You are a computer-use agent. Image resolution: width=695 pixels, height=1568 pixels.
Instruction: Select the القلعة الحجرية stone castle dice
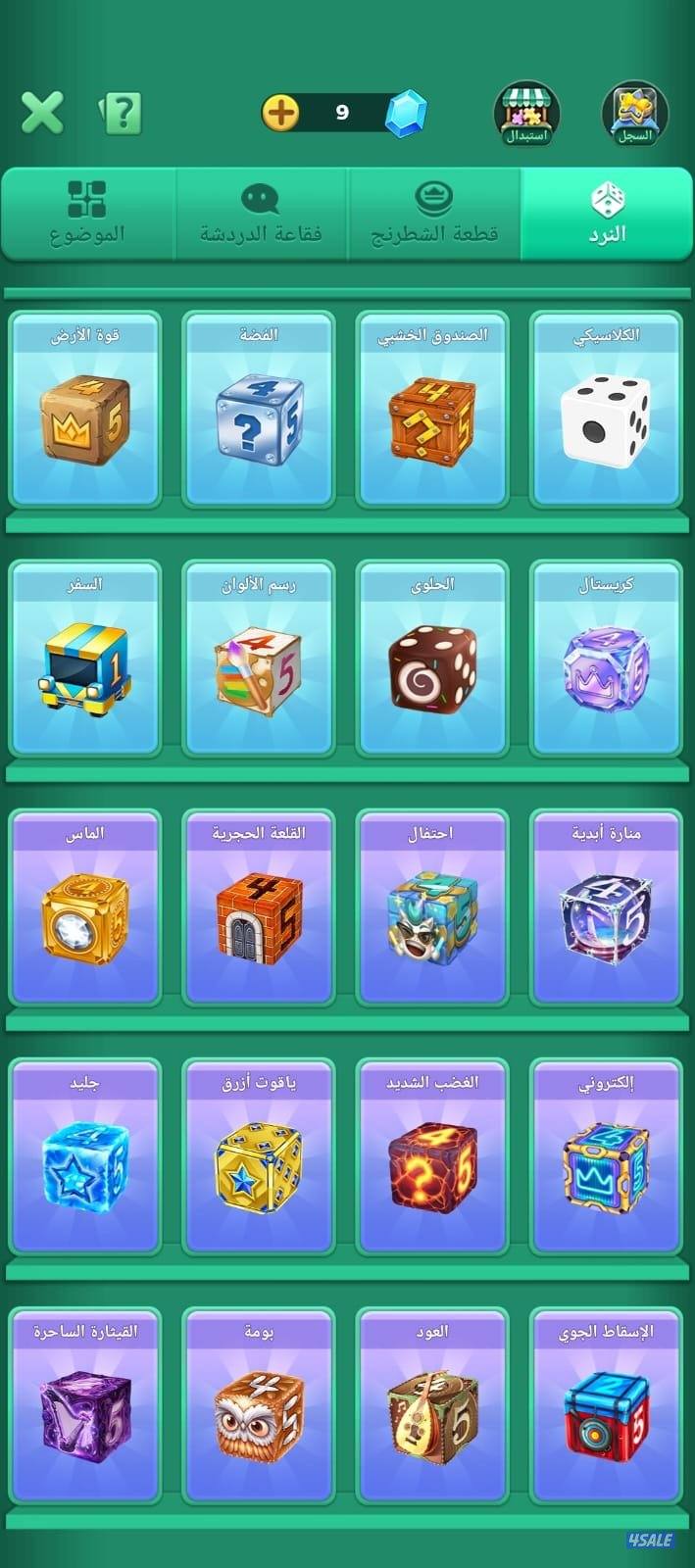click(259, 907)
